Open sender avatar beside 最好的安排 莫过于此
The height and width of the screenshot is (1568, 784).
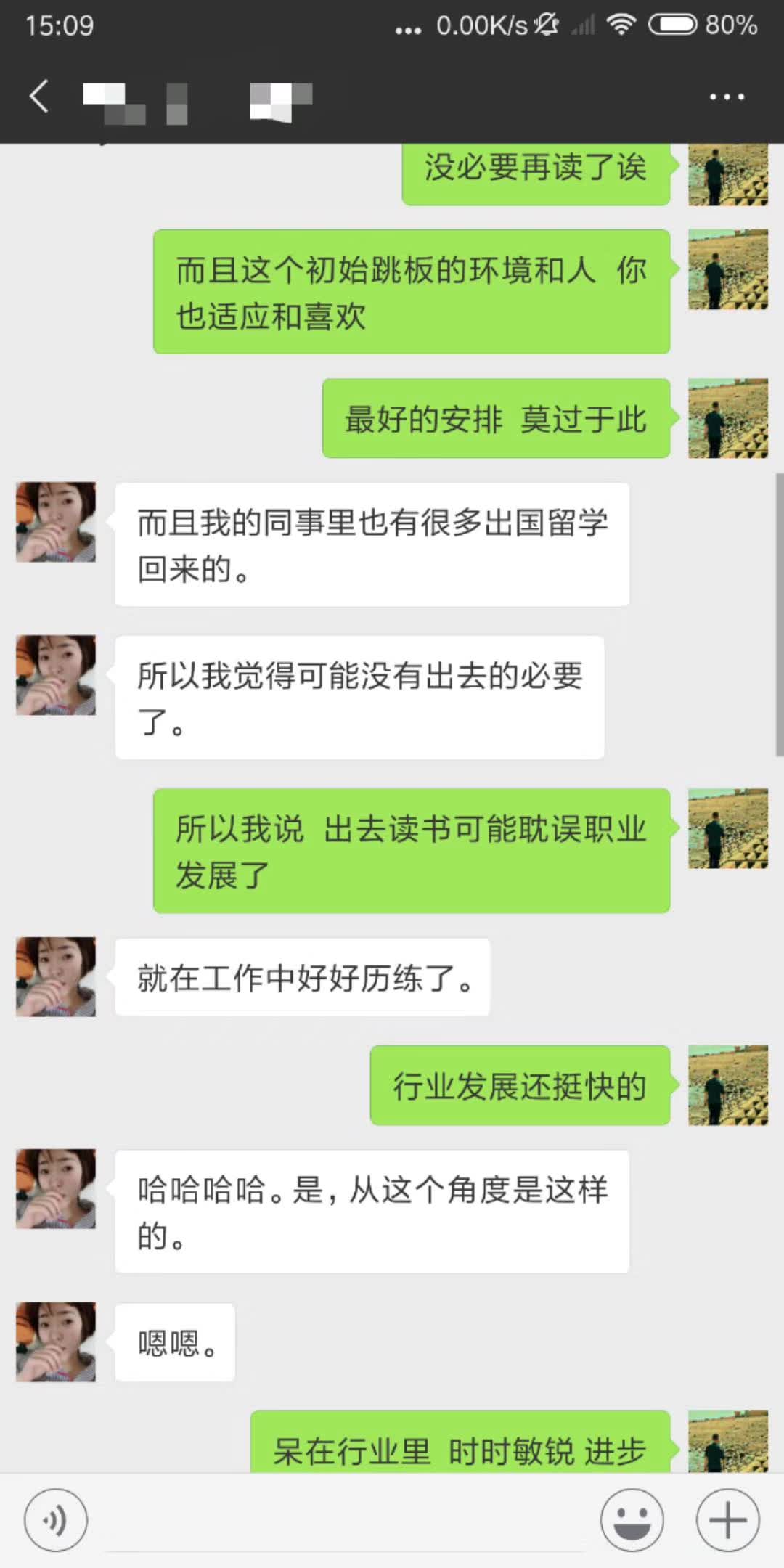tap(727, 418)
